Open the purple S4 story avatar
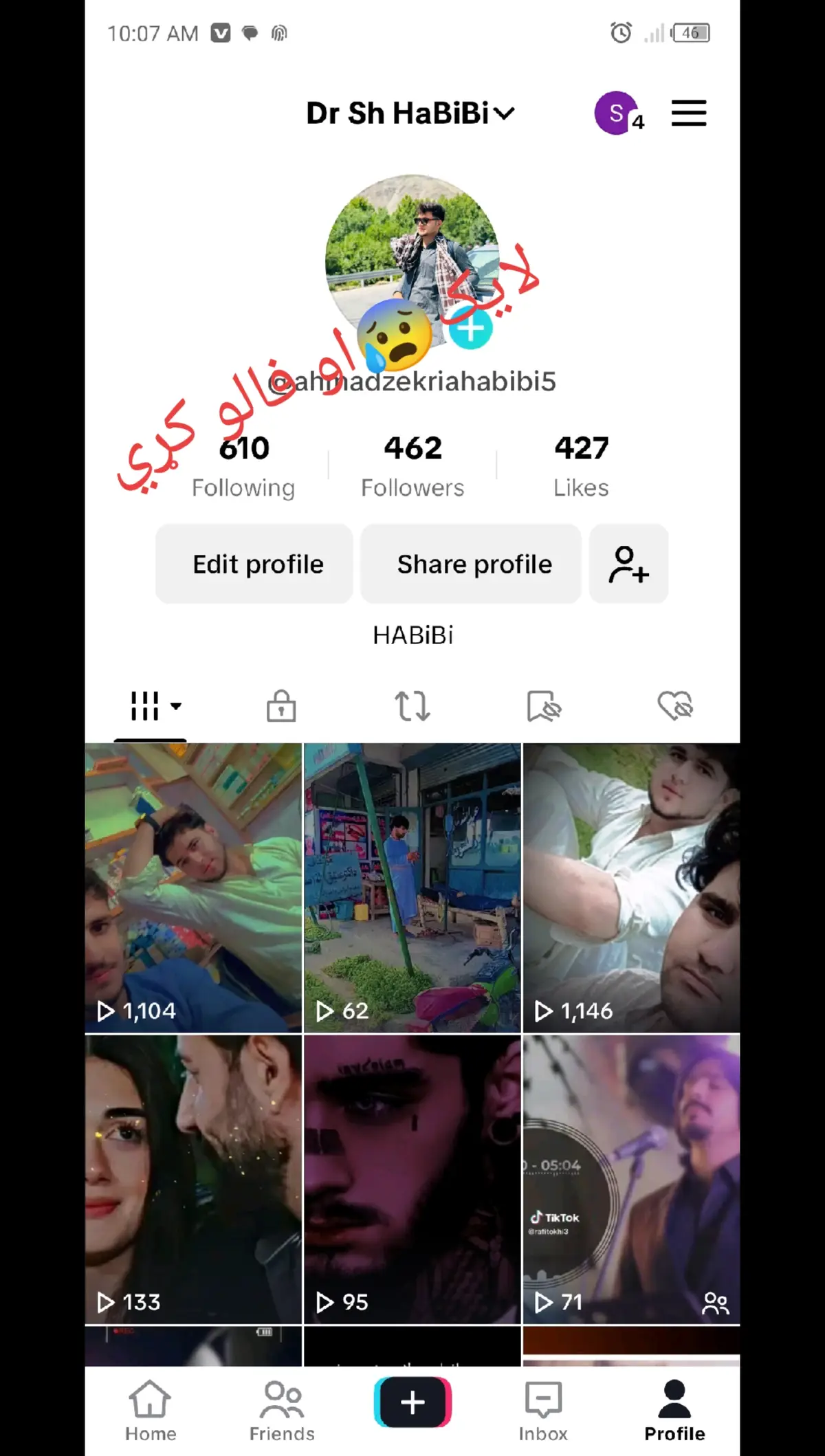Image resolution: width=825 pixels, height=1456 pixels. point(617,113)
